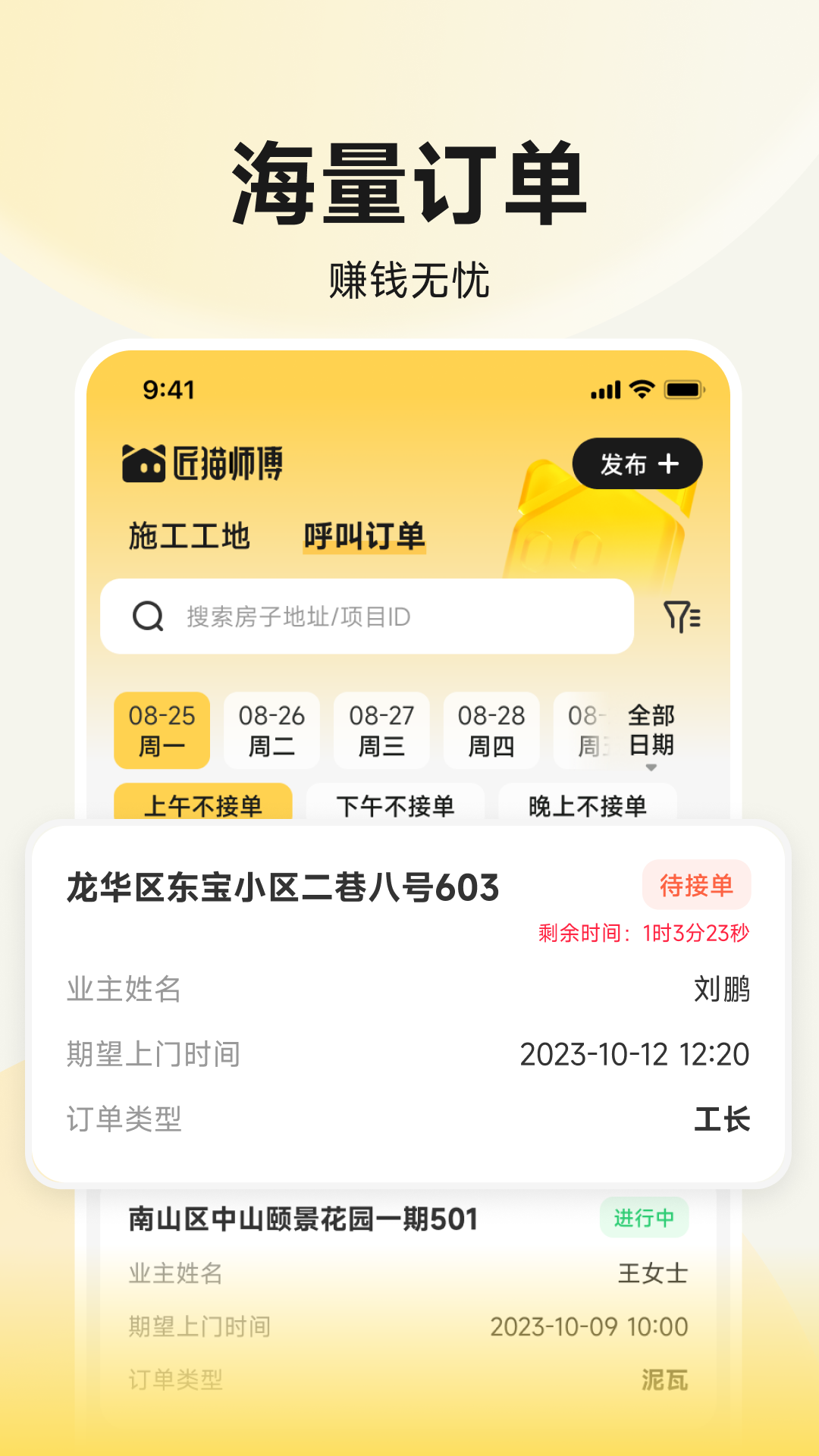Screen dimensions: 819x1456
Task: Click the magnifying glass search icon
Action: point(149,617)
